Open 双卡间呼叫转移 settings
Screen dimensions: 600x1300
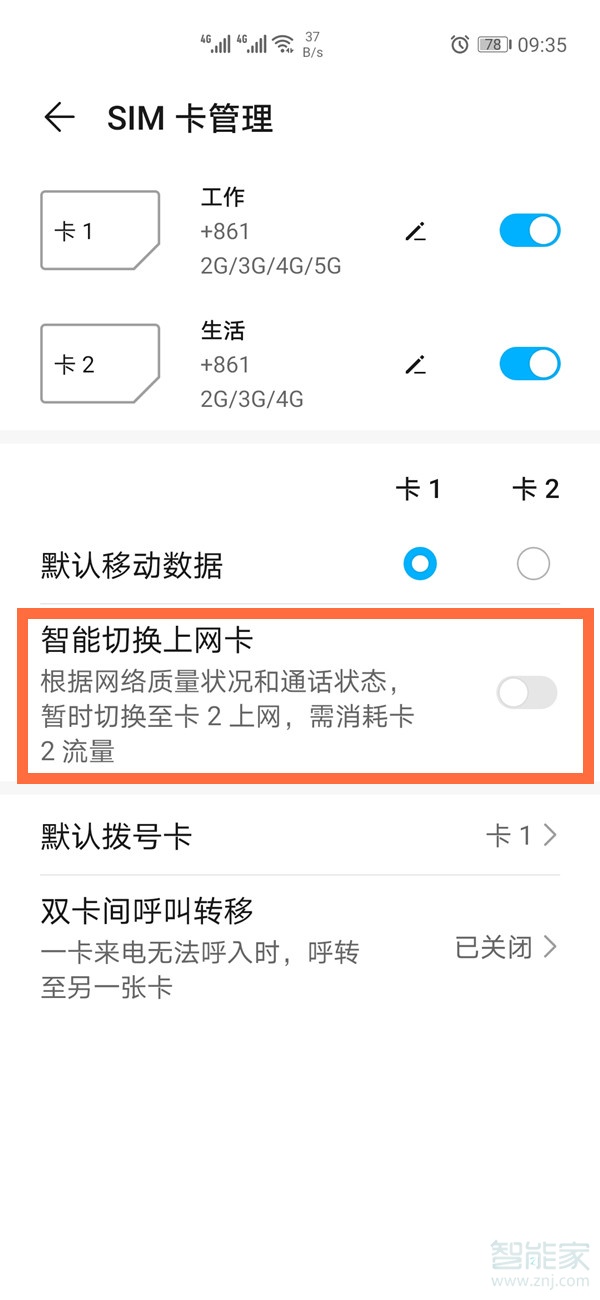click(x=300, y=947)
